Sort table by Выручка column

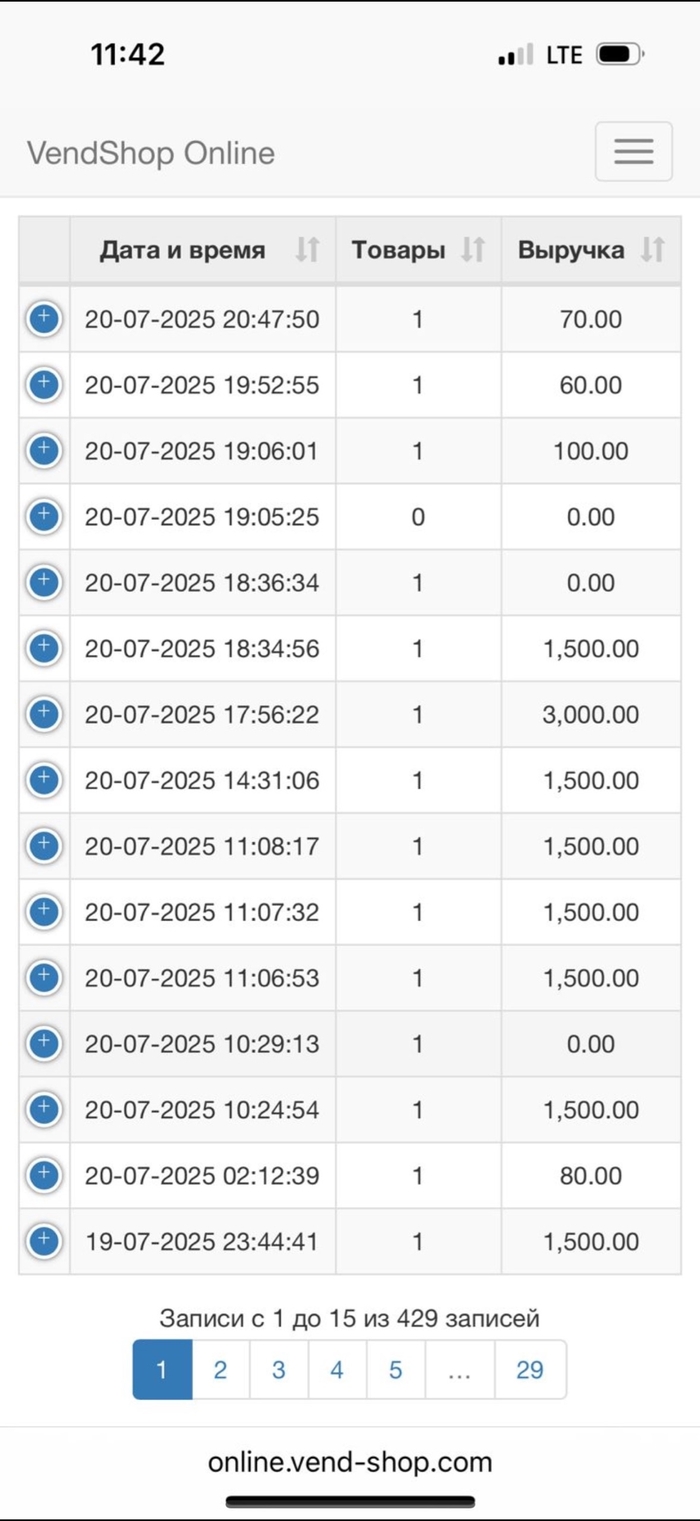click(591, 250)
